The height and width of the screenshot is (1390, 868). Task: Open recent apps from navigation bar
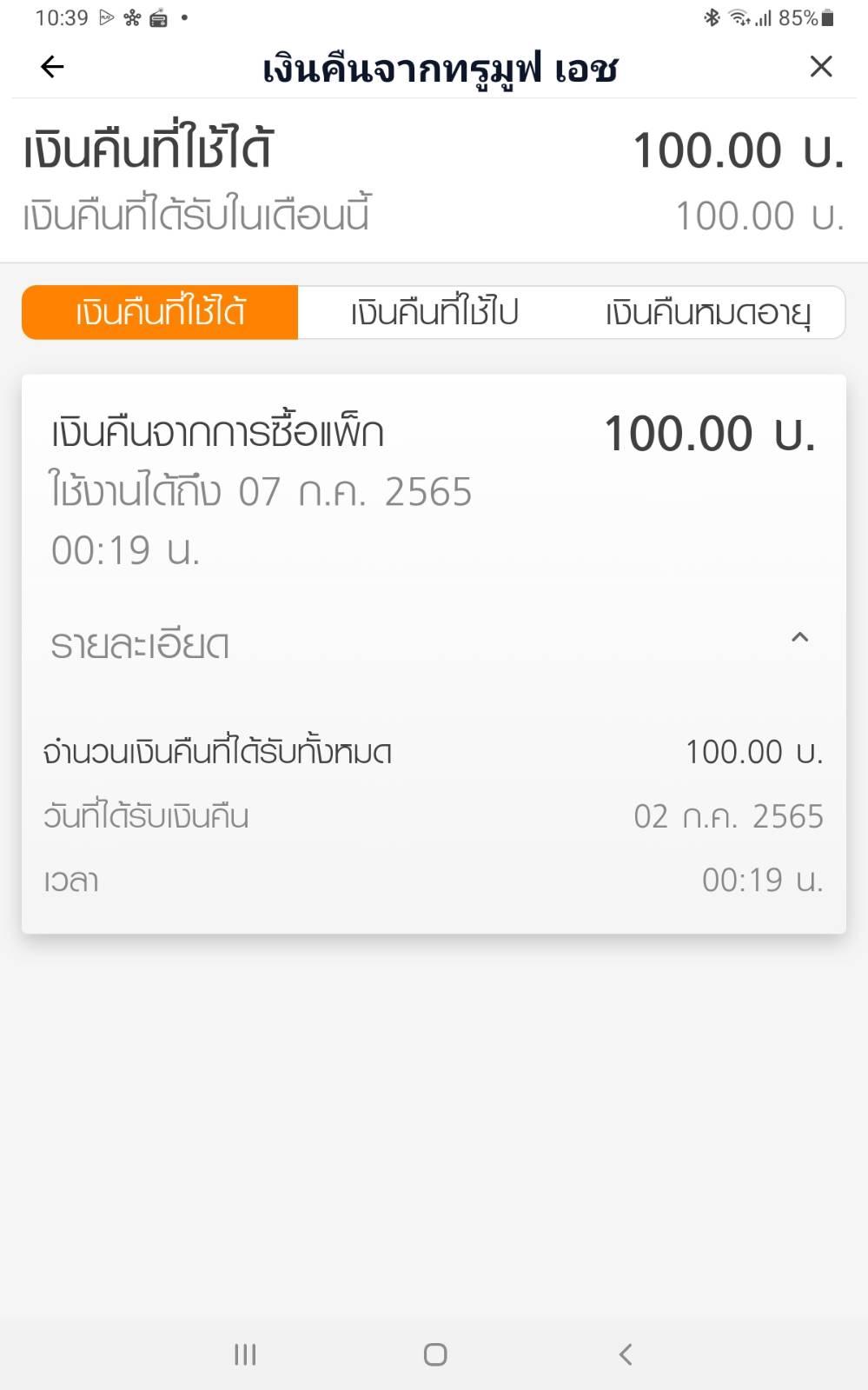(245, 1354)
